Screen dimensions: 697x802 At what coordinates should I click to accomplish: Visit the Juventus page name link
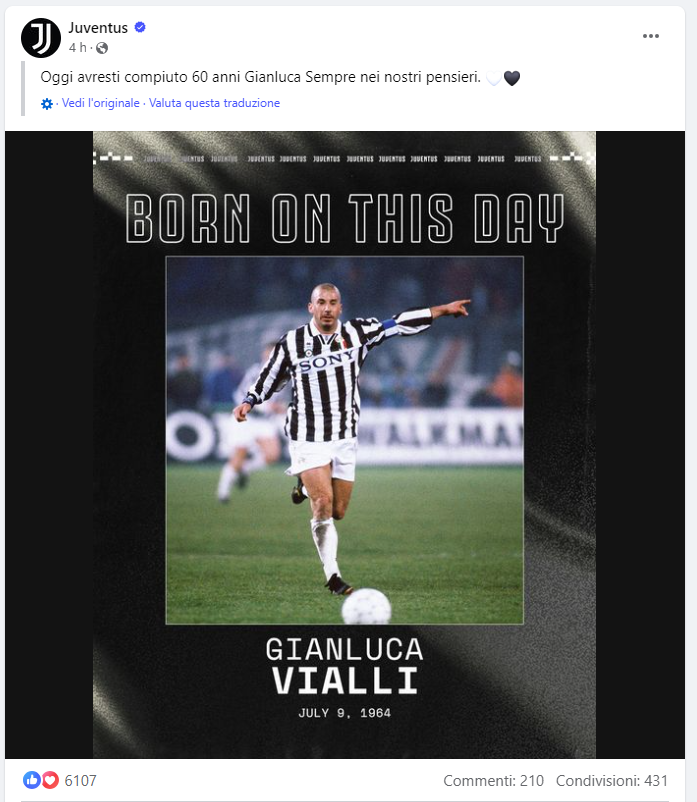coord(98,28)
